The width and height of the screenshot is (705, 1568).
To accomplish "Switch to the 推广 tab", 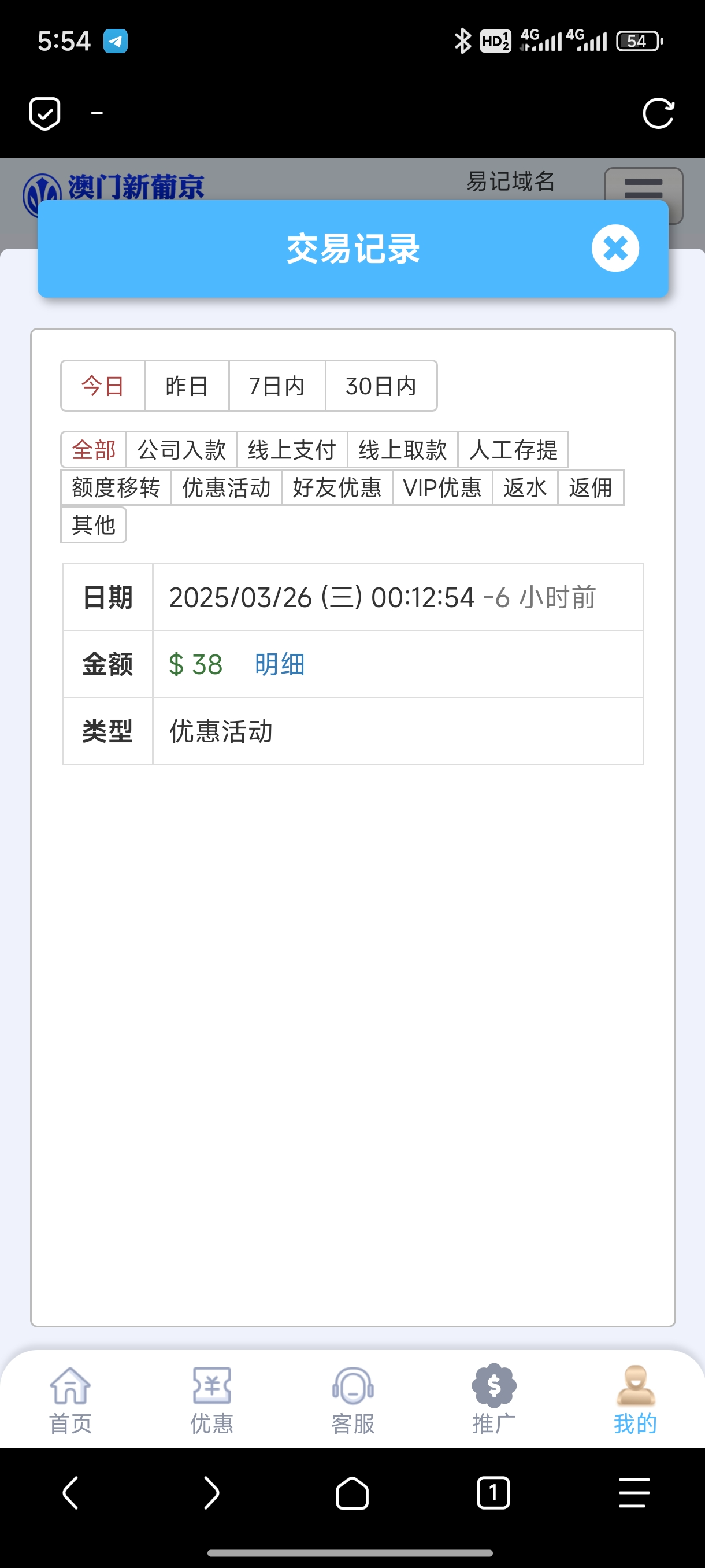I will tap(494, 1399).
